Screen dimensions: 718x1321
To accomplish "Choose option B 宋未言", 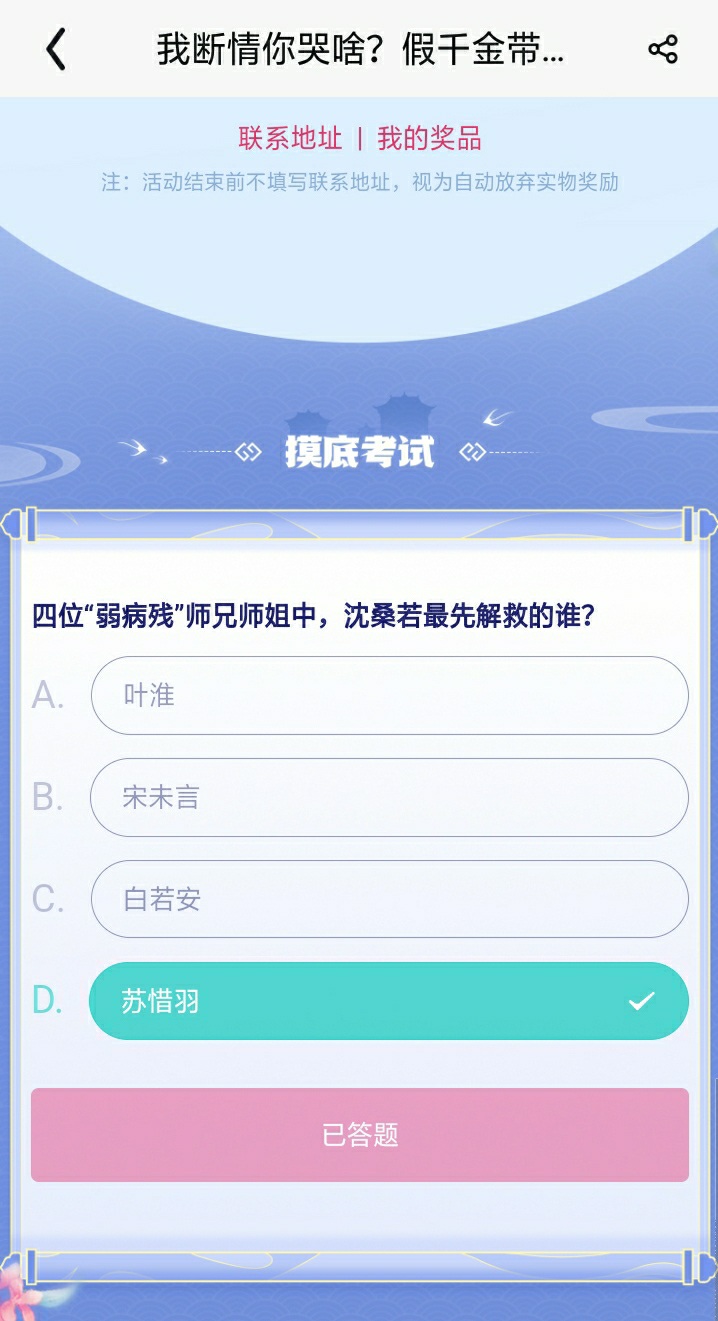I will pyautogui.click(x=389, y=797).
